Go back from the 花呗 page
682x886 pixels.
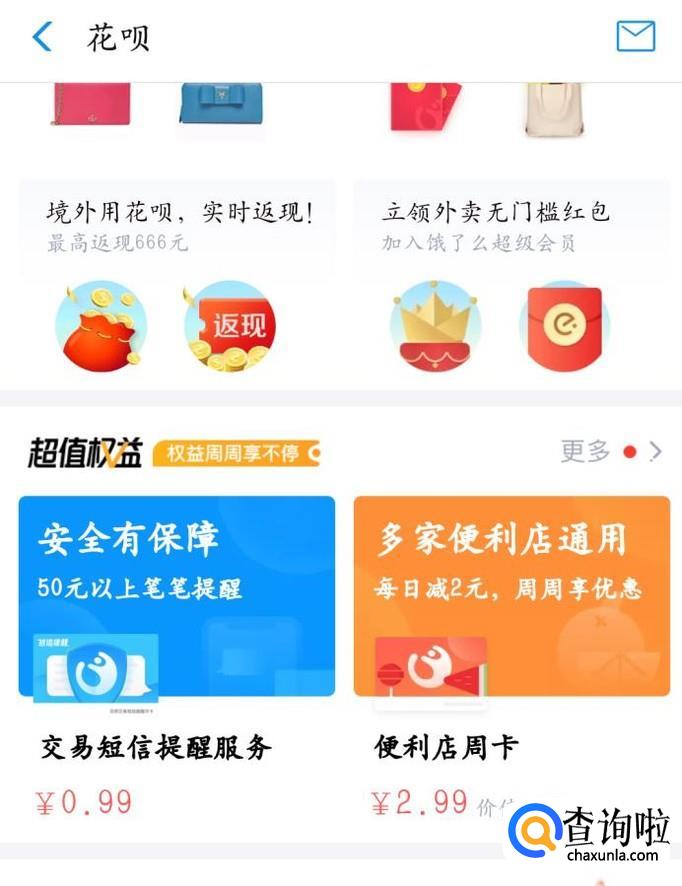[42, 37]
